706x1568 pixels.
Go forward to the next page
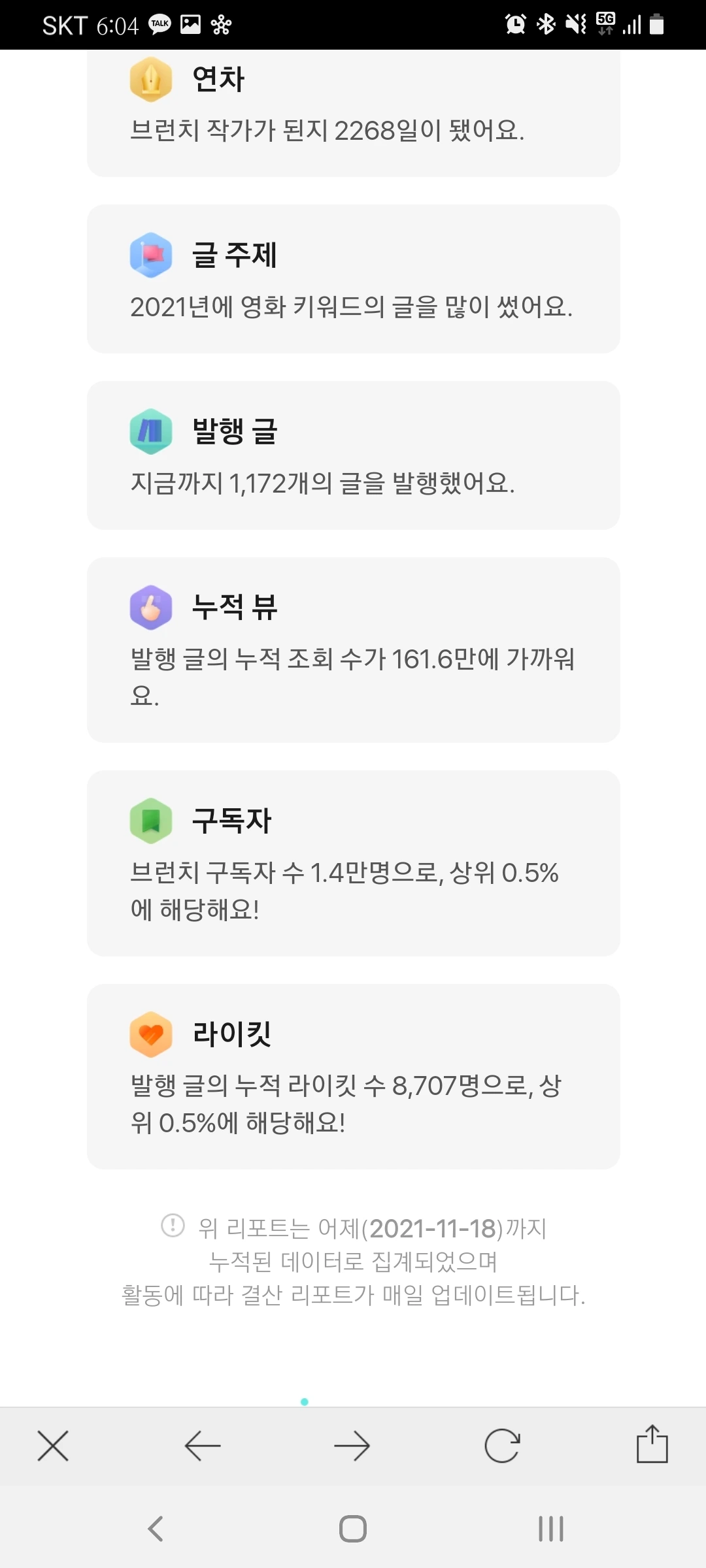click(352, 1445)
